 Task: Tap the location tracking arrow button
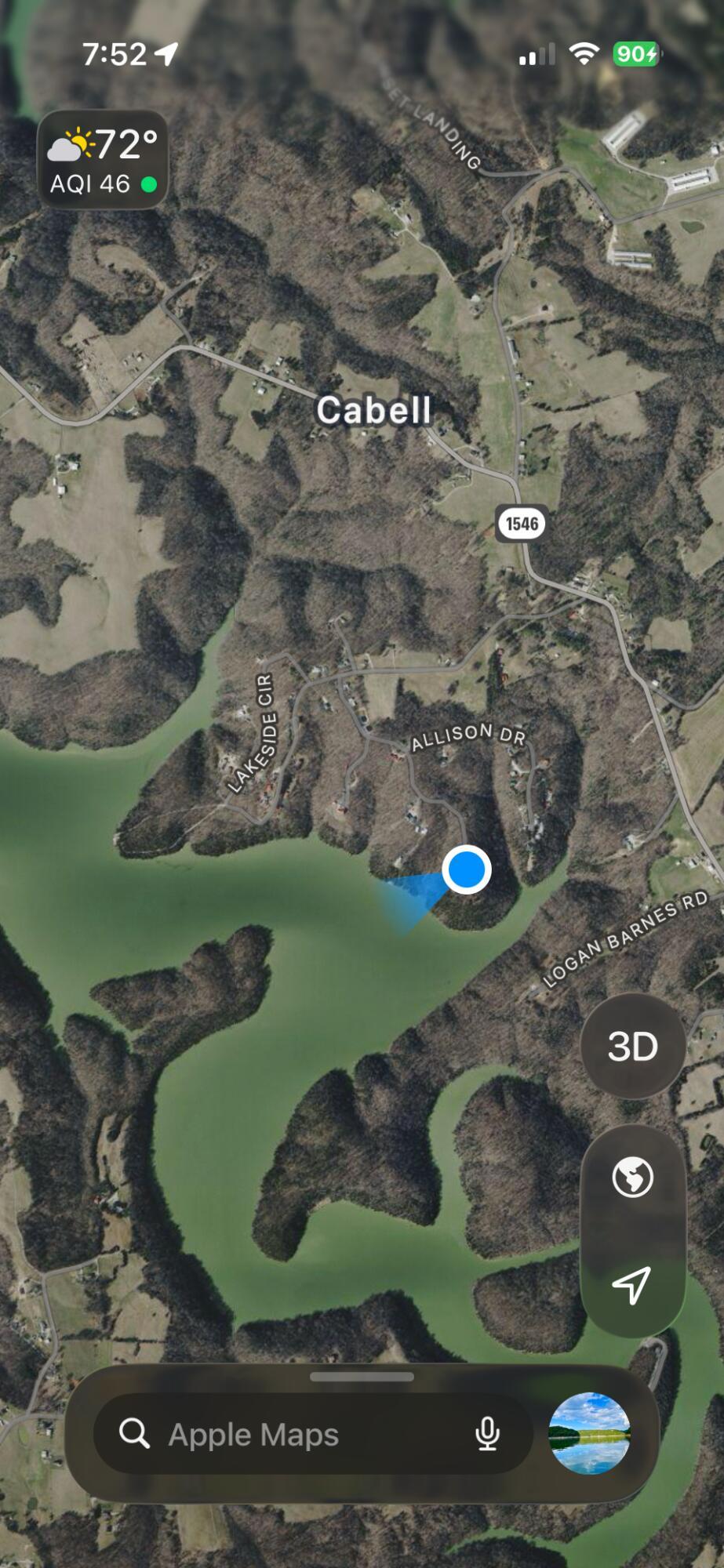click(x=632, y=1285)
